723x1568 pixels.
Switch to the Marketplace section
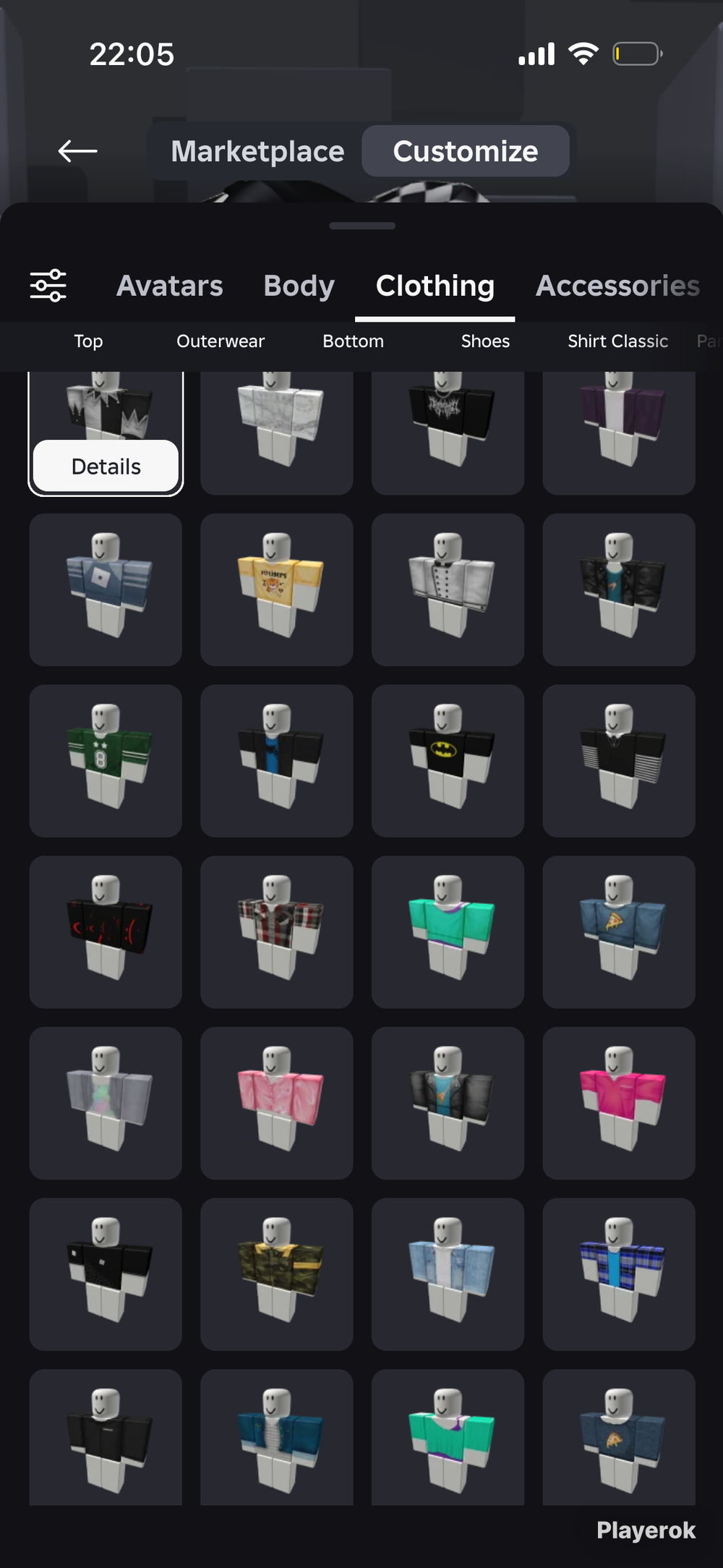tap(257, 151)
